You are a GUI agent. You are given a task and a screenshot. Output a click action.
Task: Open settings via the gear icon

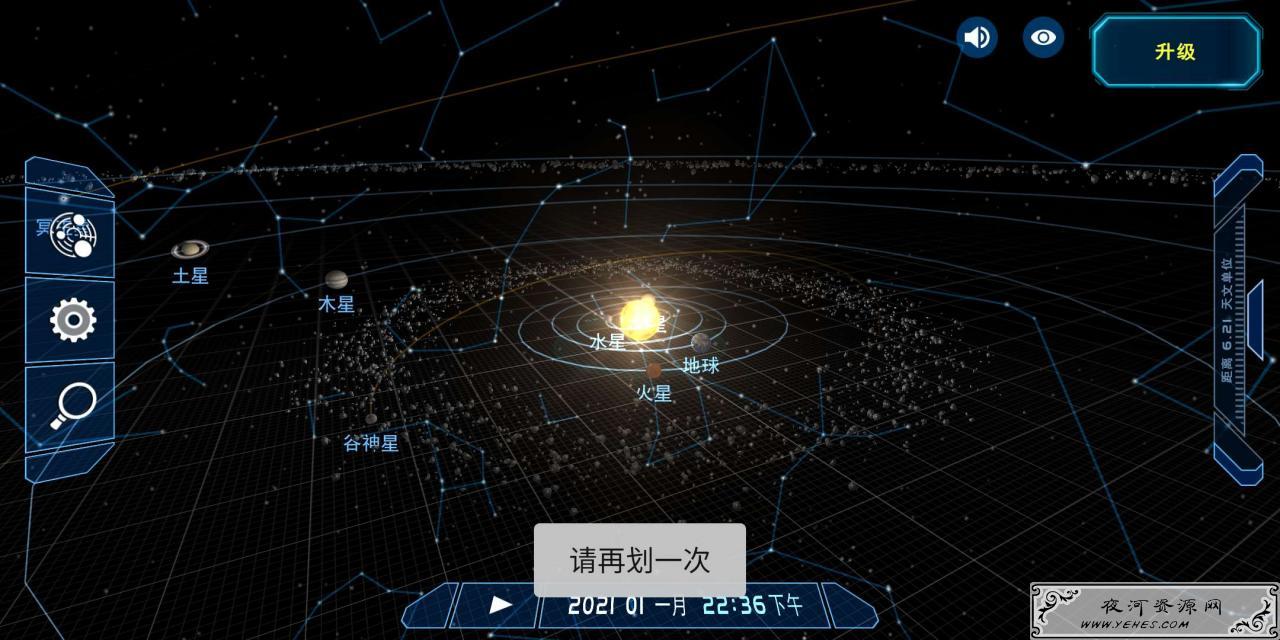[x=72, y=320]
